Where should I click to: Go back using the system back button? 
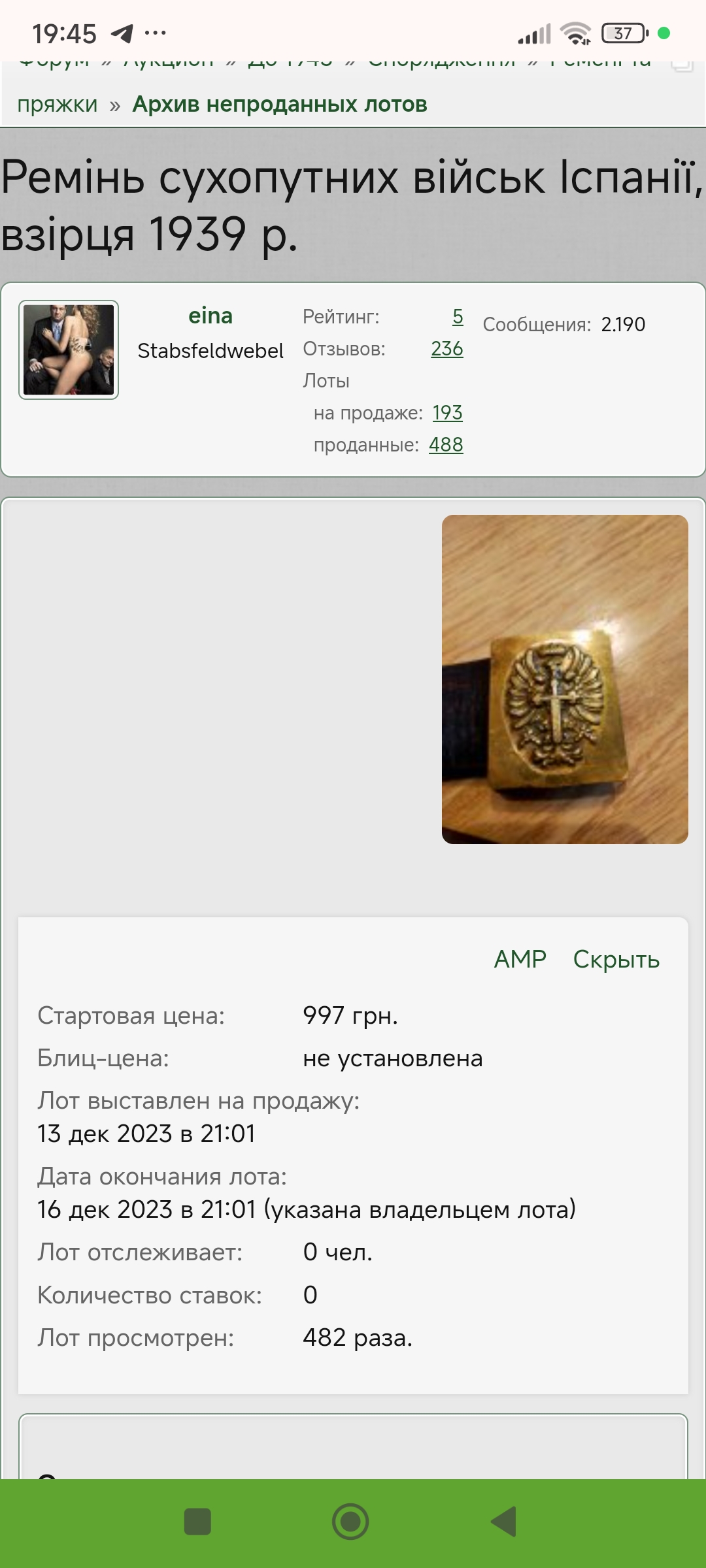(x=504, y=1522)
